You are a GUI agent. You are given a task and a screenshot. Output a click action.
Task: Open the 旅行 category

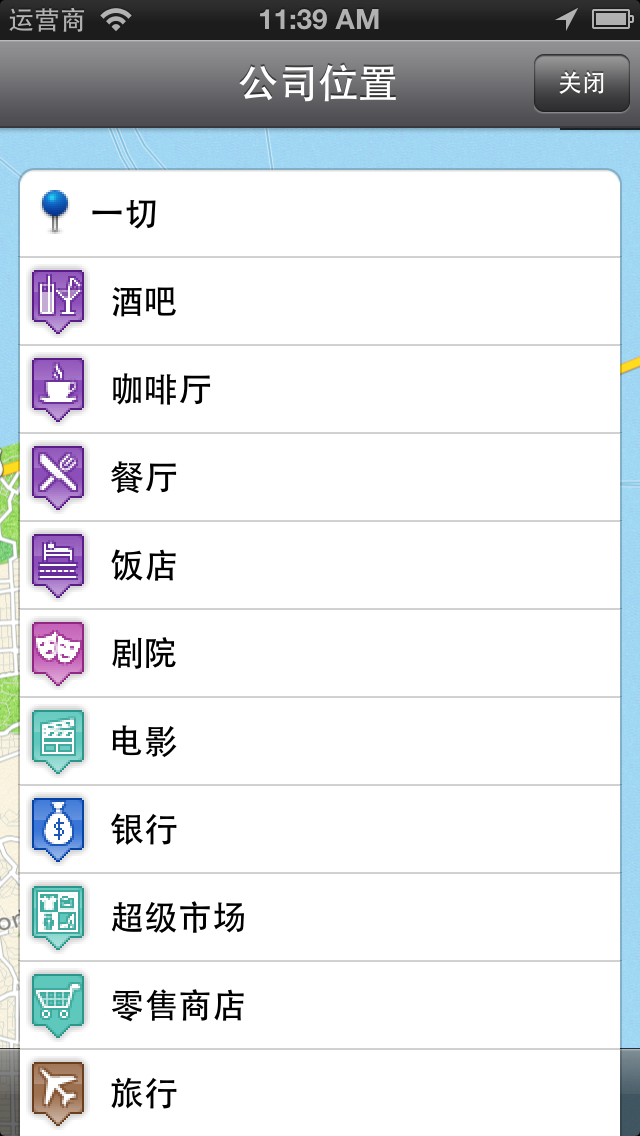tap(320, 1091)
